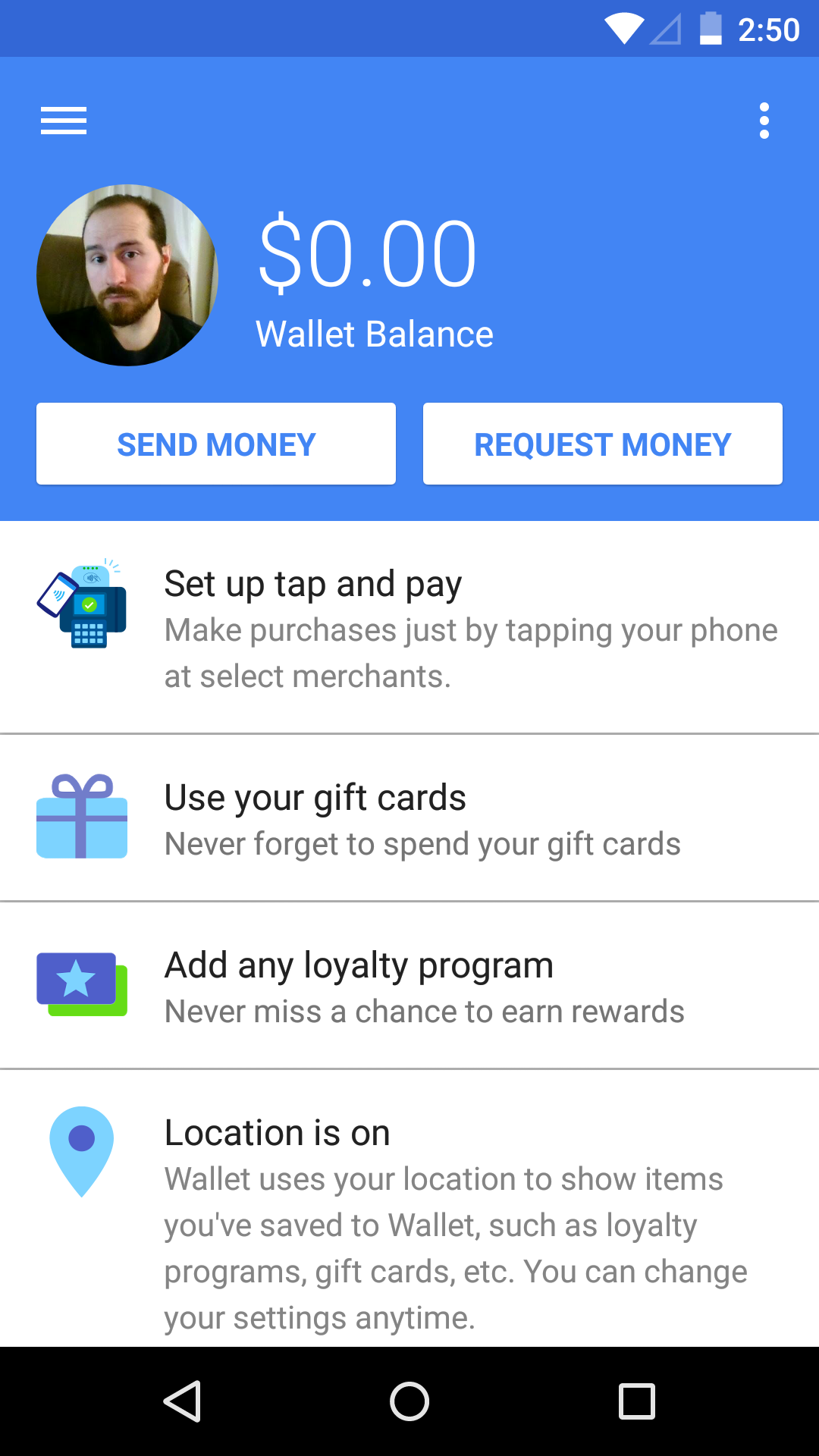The height and width of the screenshot is (1456, 819).
Task: Tap the battery indicator in the status bar
Action: (x=710, y=29)
